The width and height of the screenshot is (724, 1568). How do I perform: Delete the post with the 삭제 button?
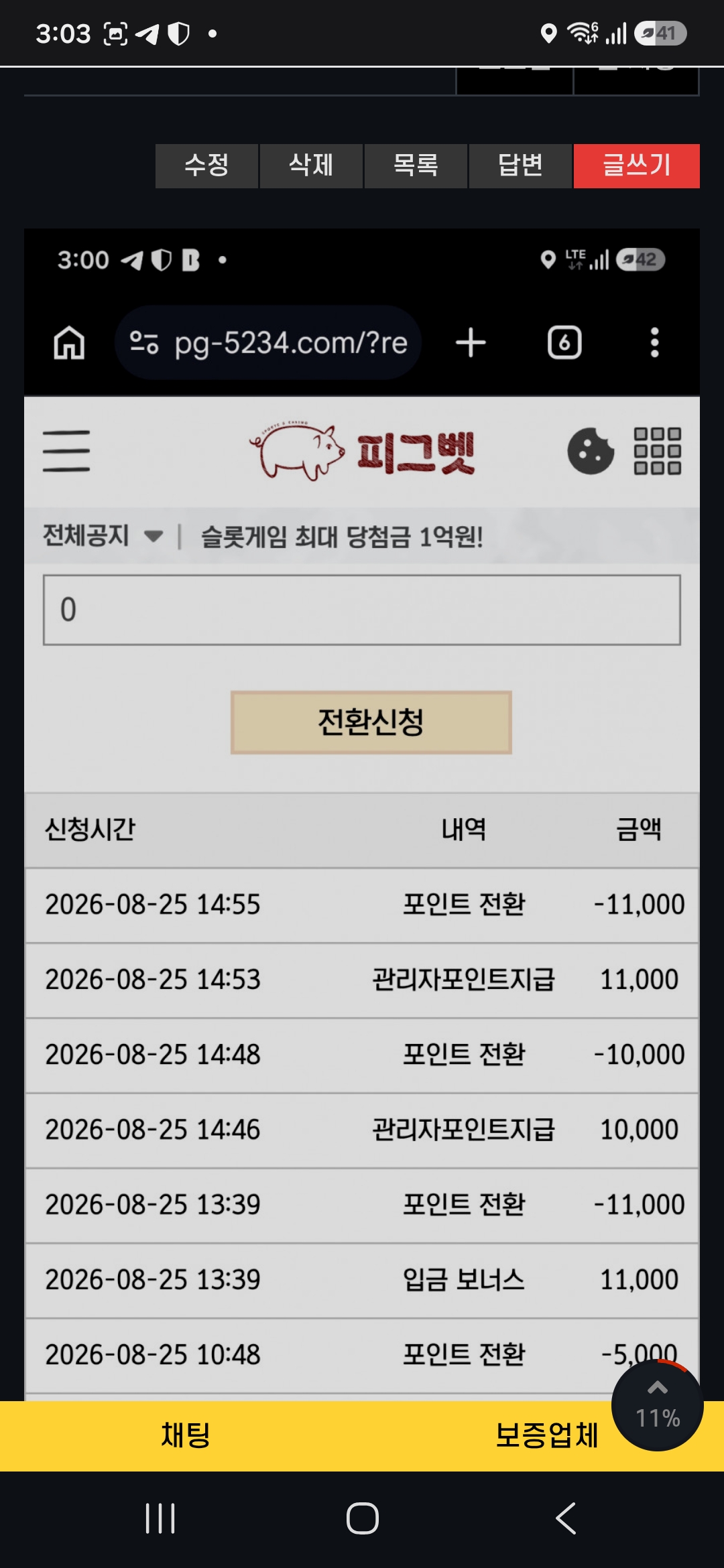[311, 166]
